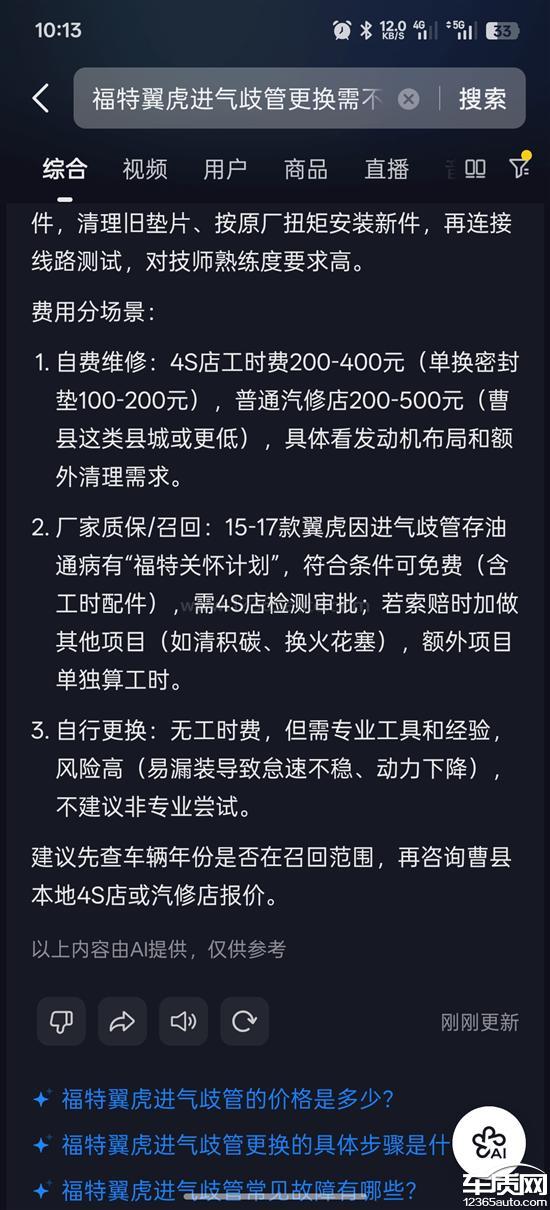
Task: Tap the search field with 福特翼虎 query
Action: tap(238, 98)
